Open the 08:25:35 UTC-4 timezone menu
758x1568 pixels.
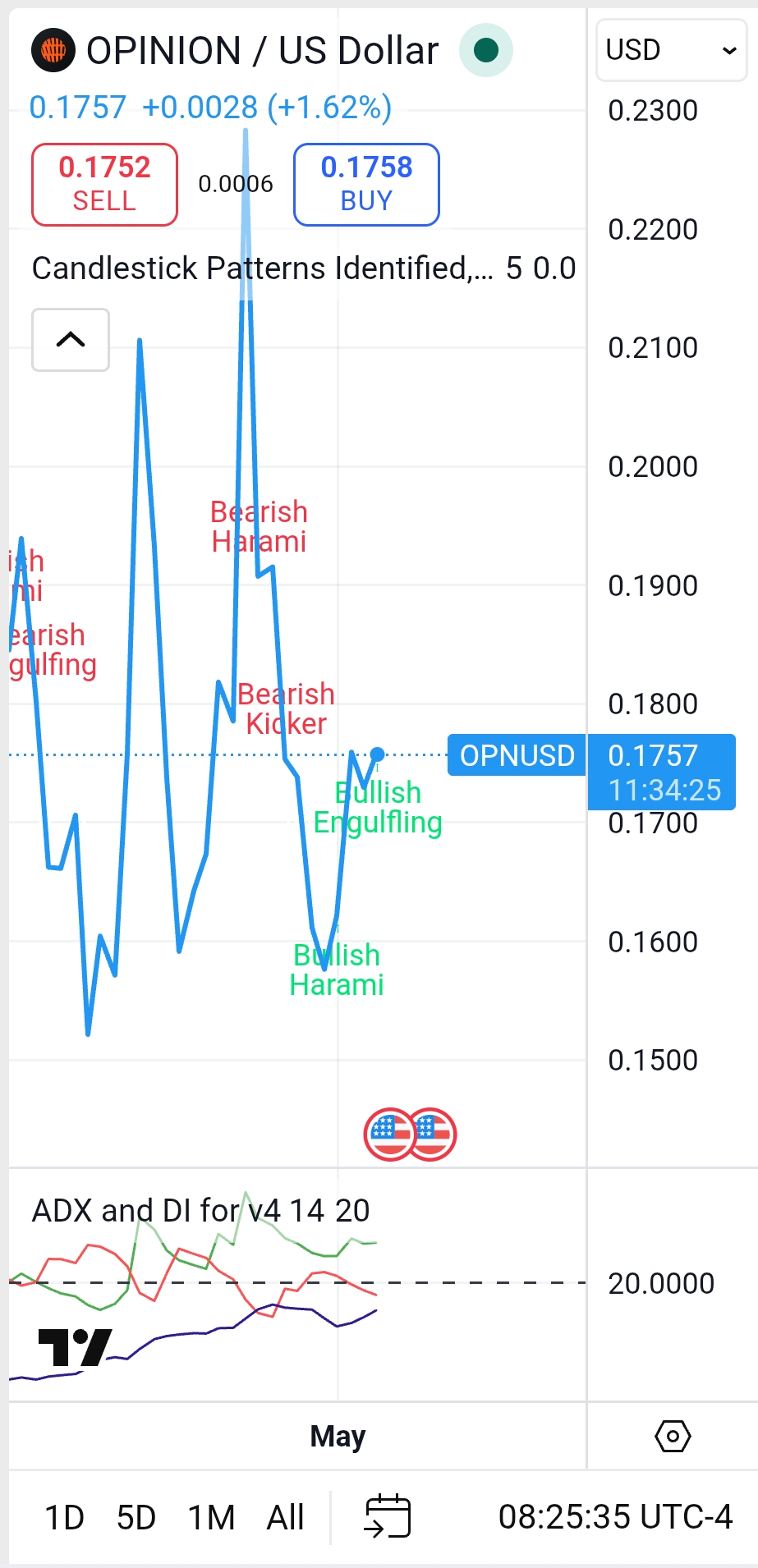615,1517
